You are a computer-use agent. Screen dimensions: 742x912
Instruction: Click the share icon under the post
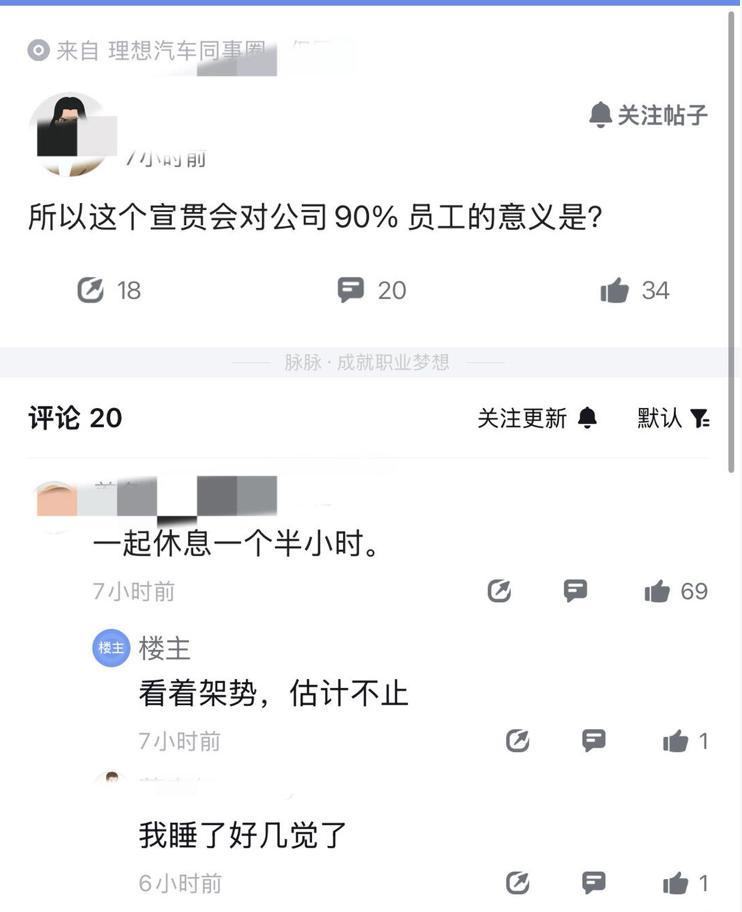click(x=93, y=290)
